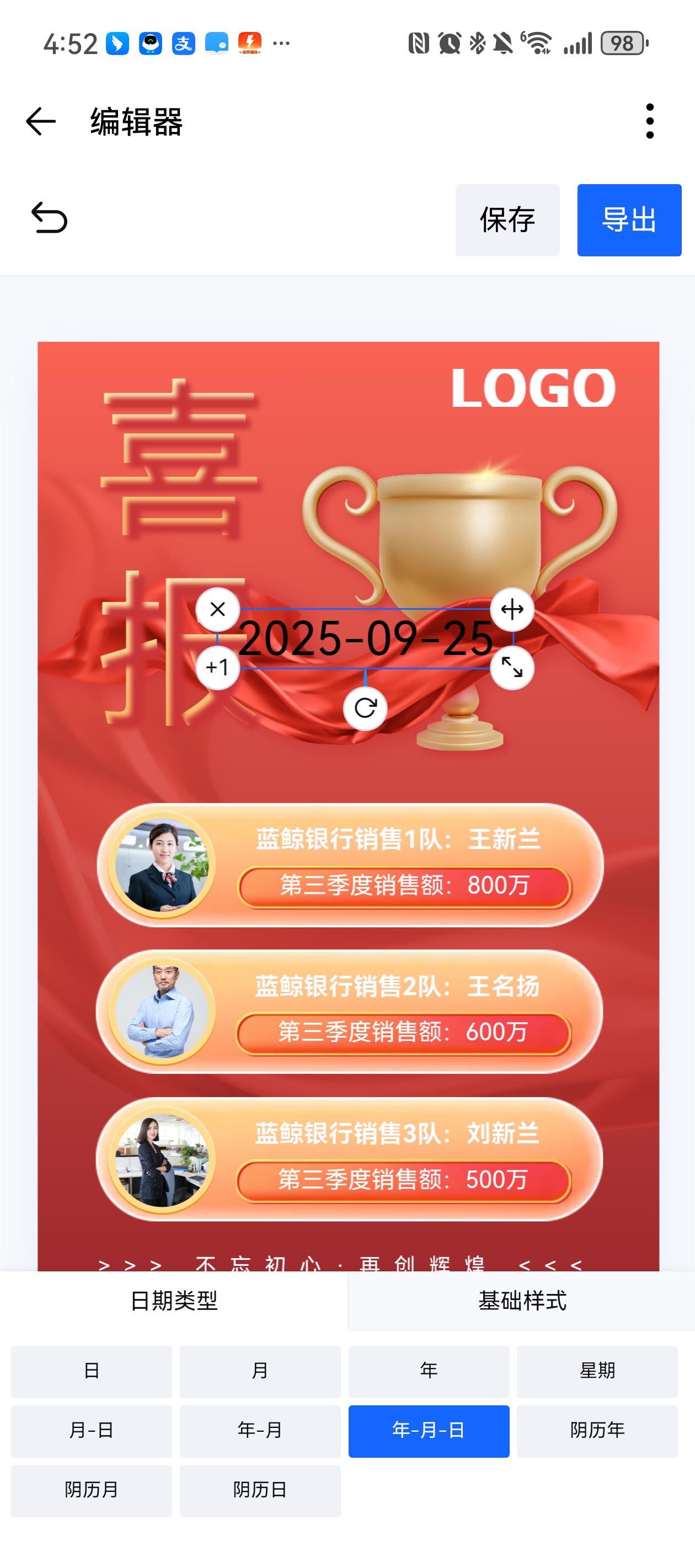Set the format to 阴历年

(x=597, y=1430)
